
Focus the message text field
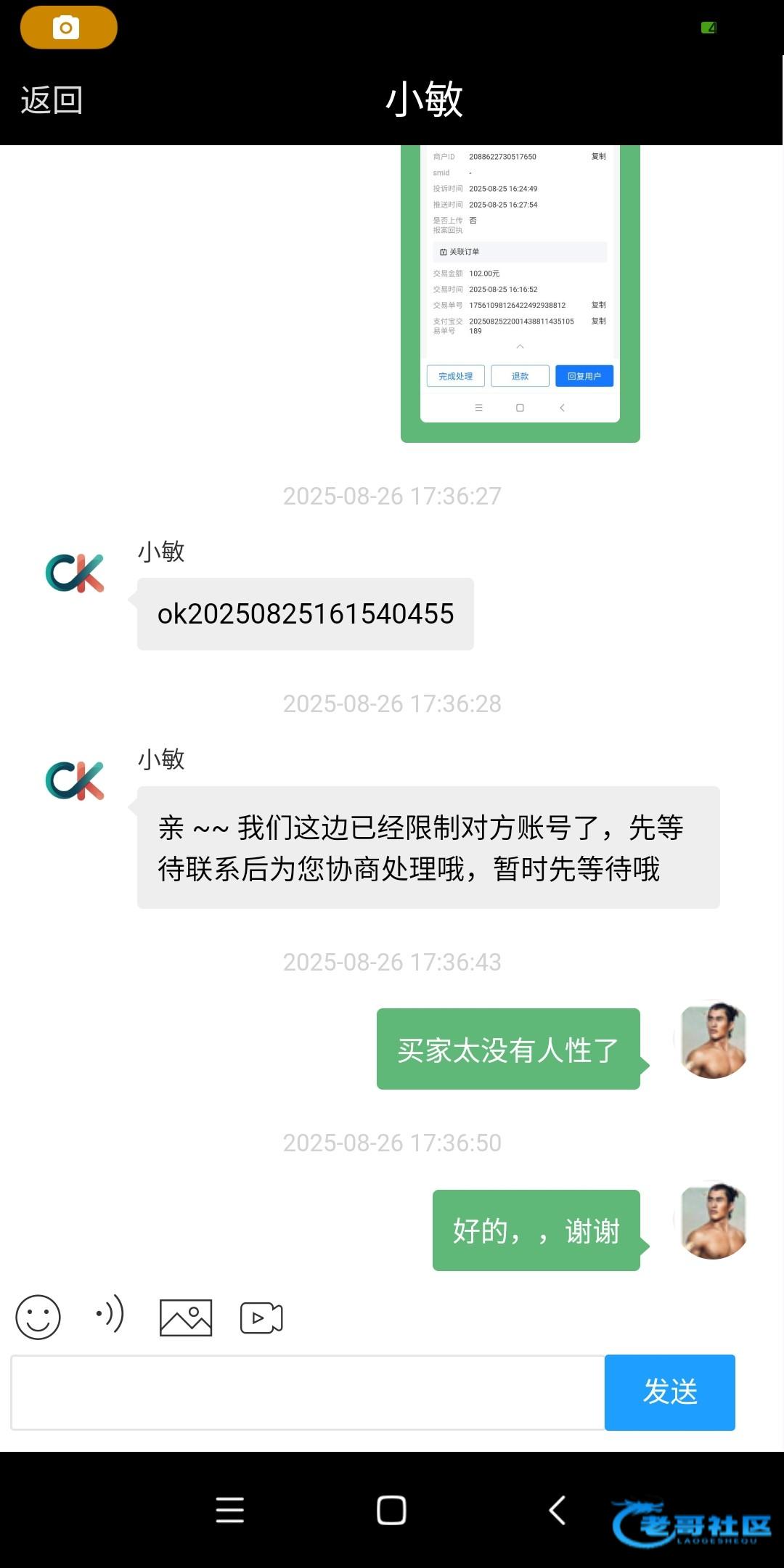click(x=308, y=1392)
